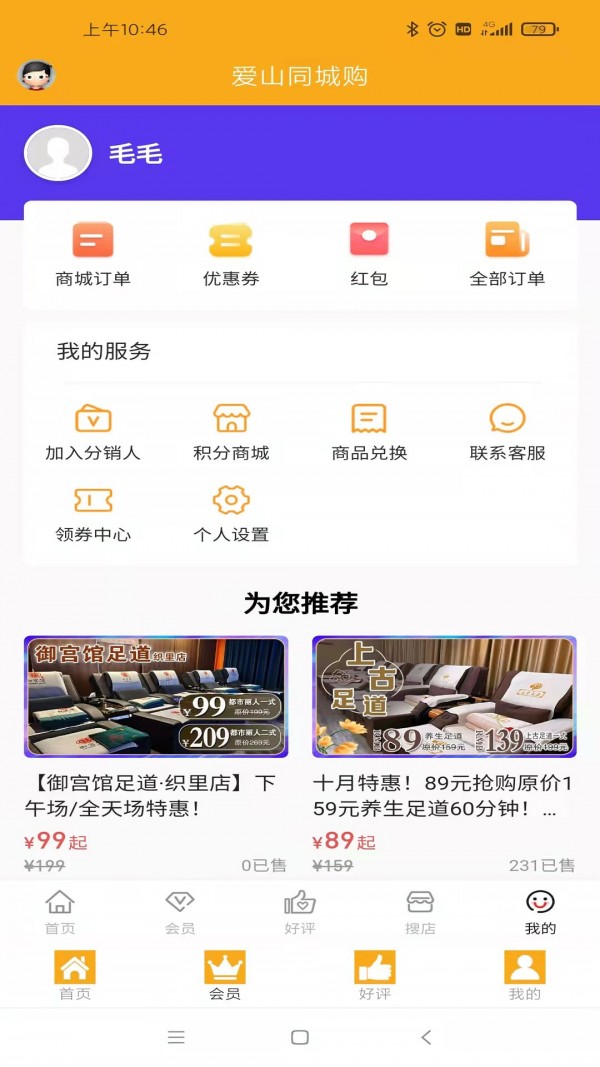The height and width of the screenshot is (1067, 600).
Task: Tap 加入分销人 to become a distributor
Action: (93, 431)
